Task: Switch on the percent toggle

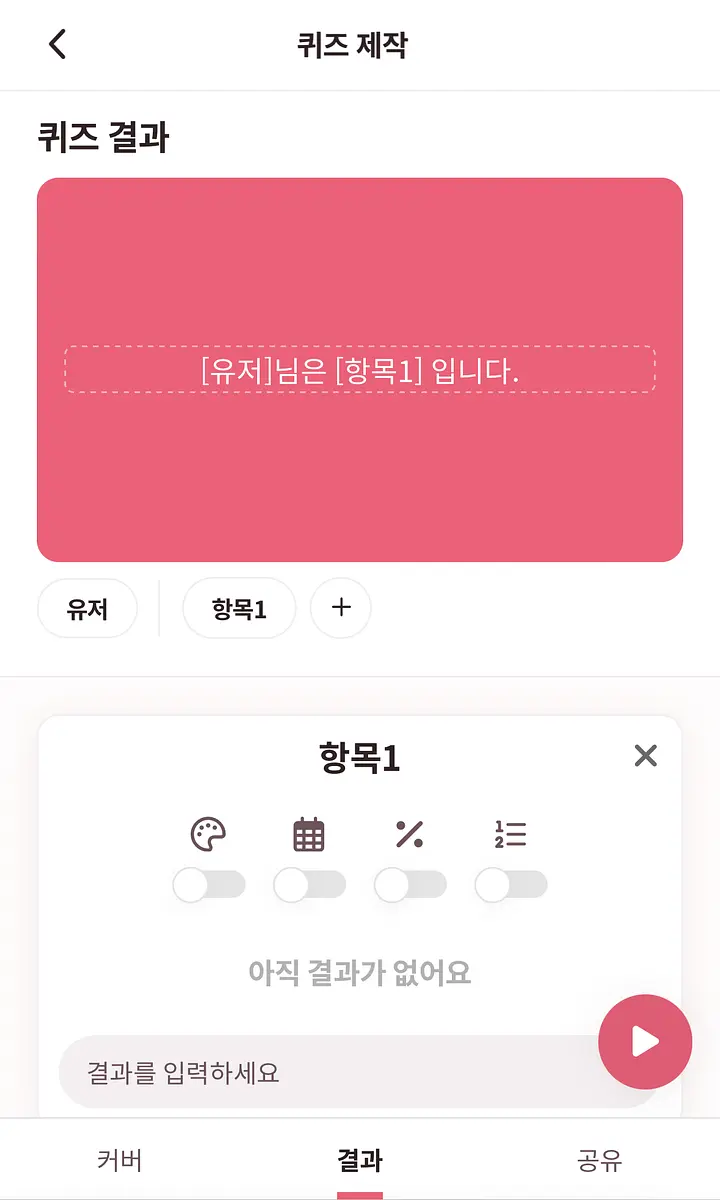Action: pyautogui.click(x=410, y=885)
